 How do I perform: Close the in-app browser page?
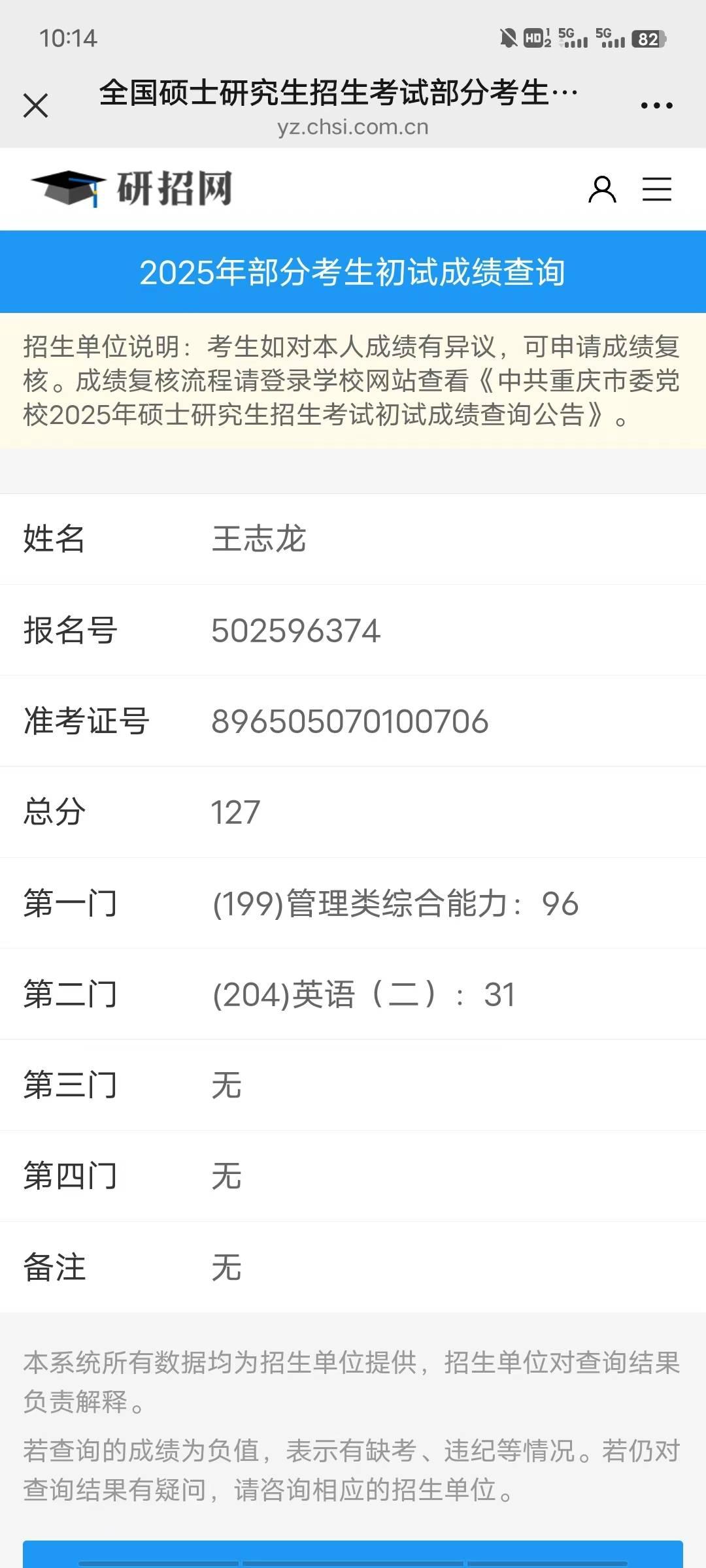coord(36,105)
